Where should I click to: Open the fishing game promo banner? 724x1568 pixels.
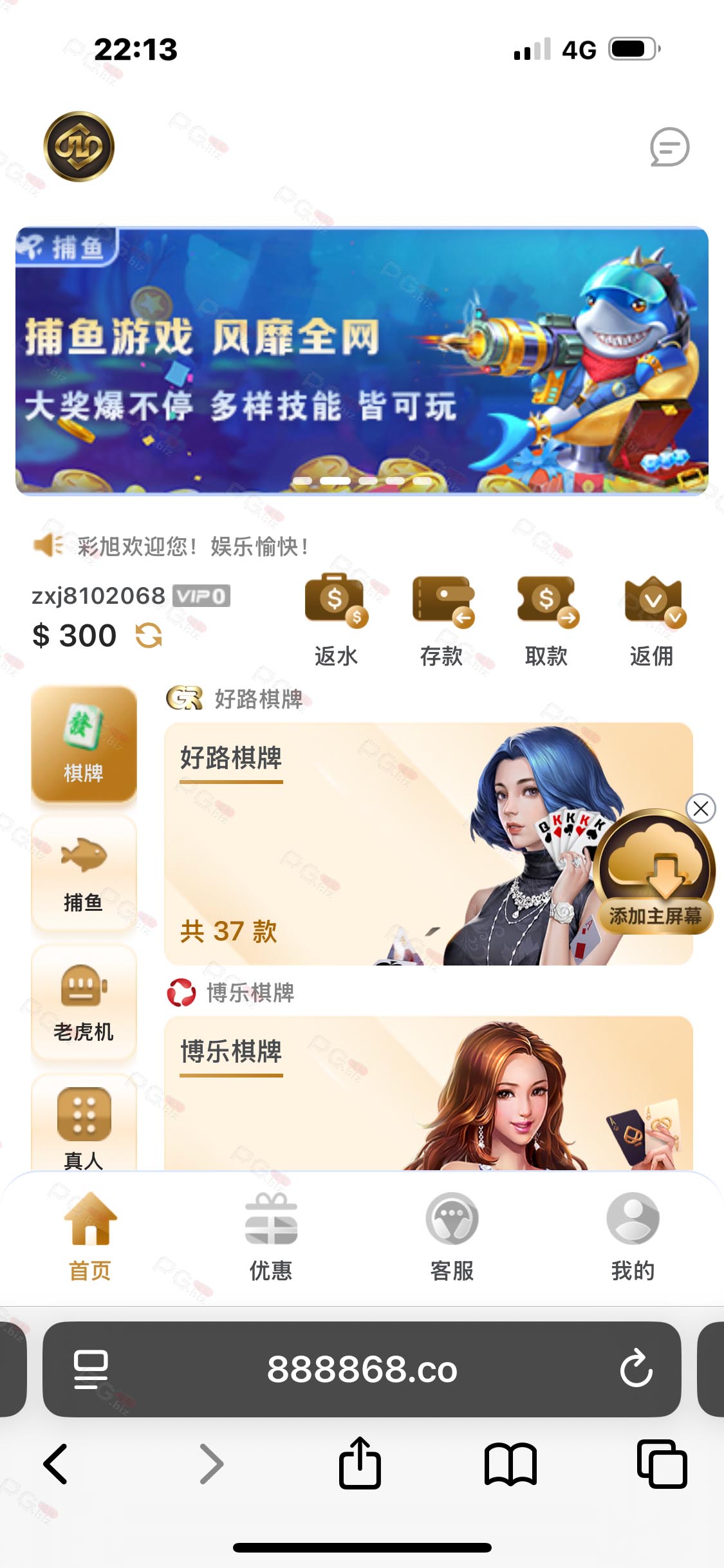click(362, 360)
